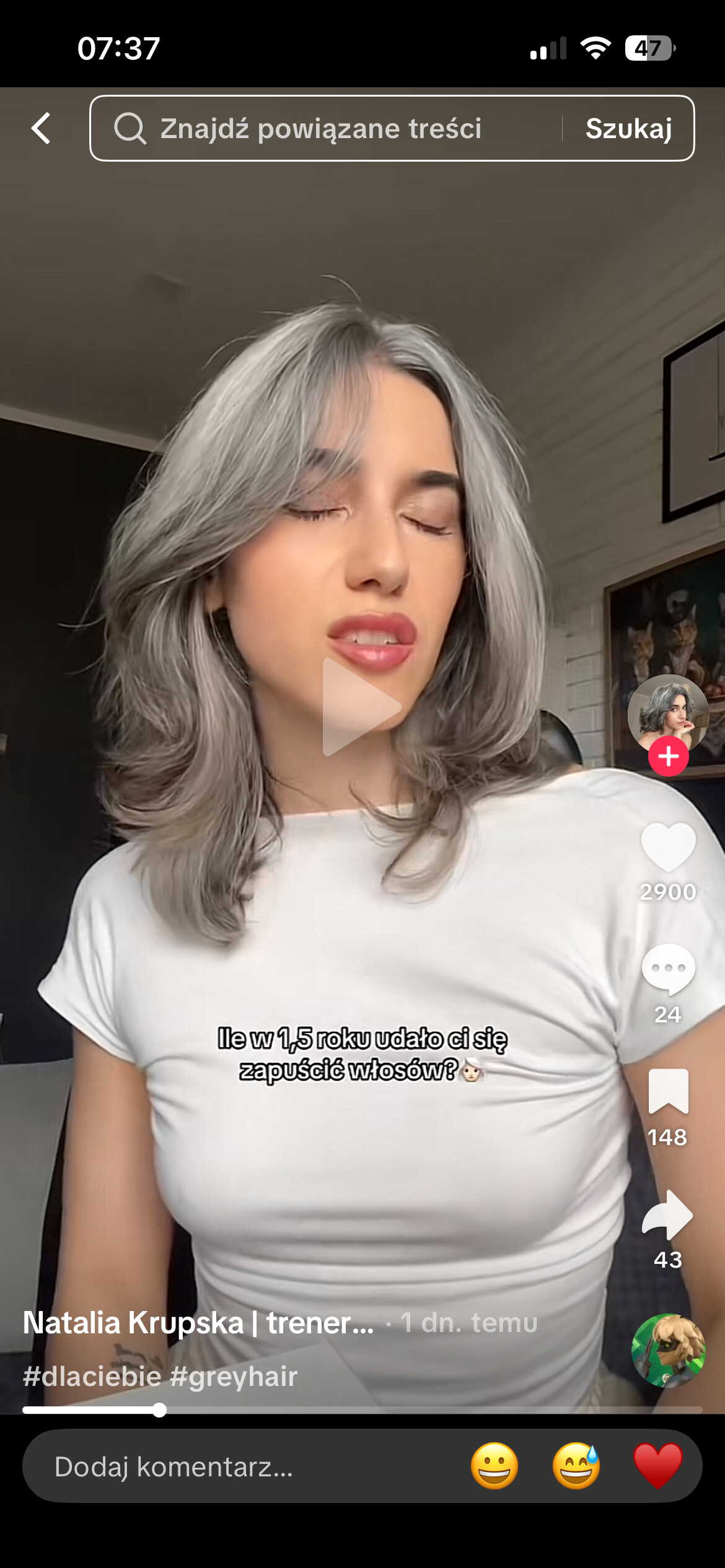Insert the red heart emoji
Image resolution: width=725 pixels, height=1568 pixels.
pos(657,1466)
